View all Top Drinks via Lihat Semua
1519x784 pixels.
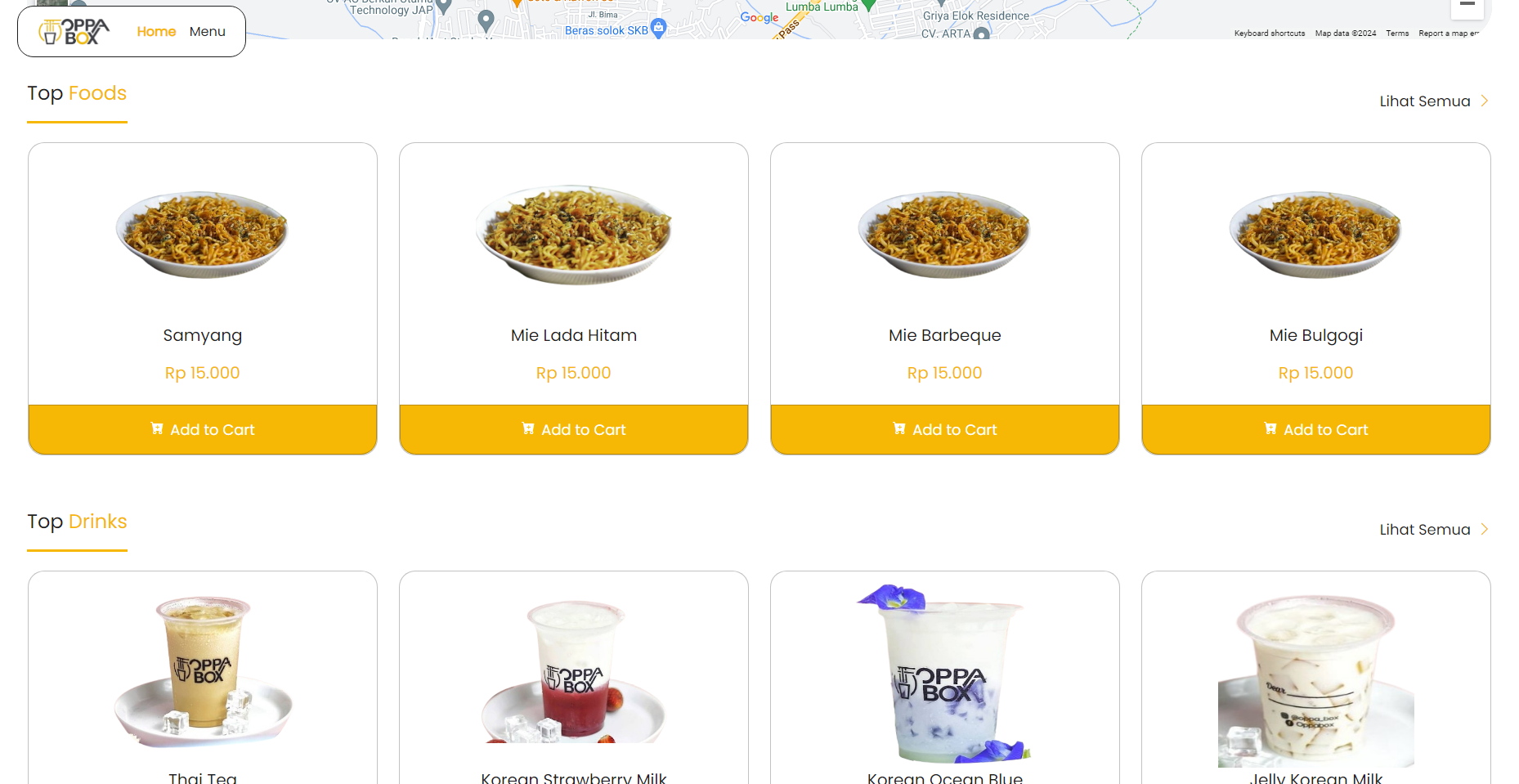(1433, 530)
